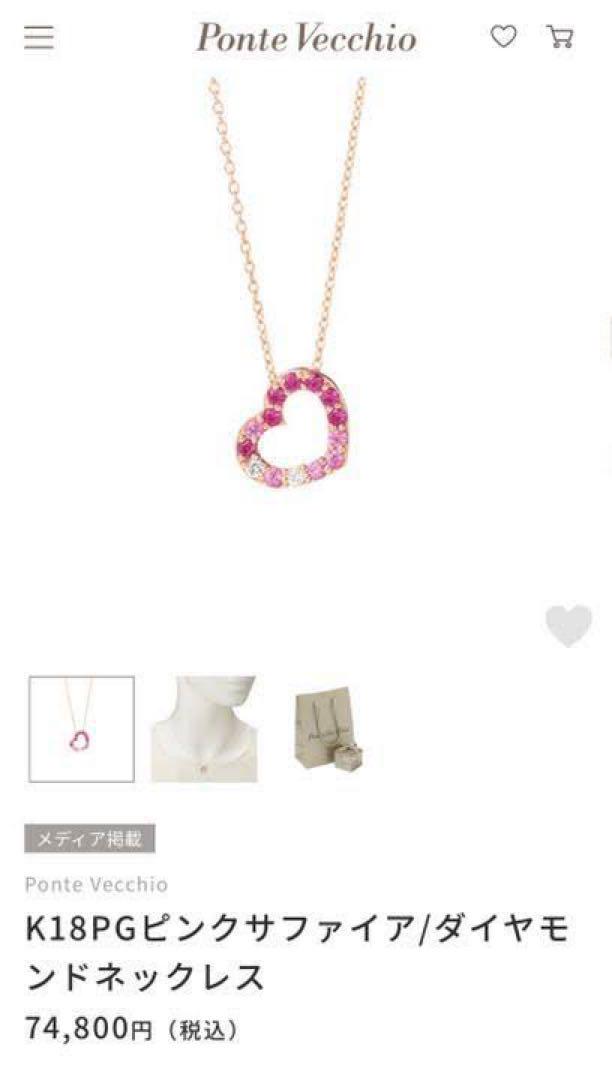Open the hamburger menu
Screen dimensions: 612x1080
pos(40,38)
